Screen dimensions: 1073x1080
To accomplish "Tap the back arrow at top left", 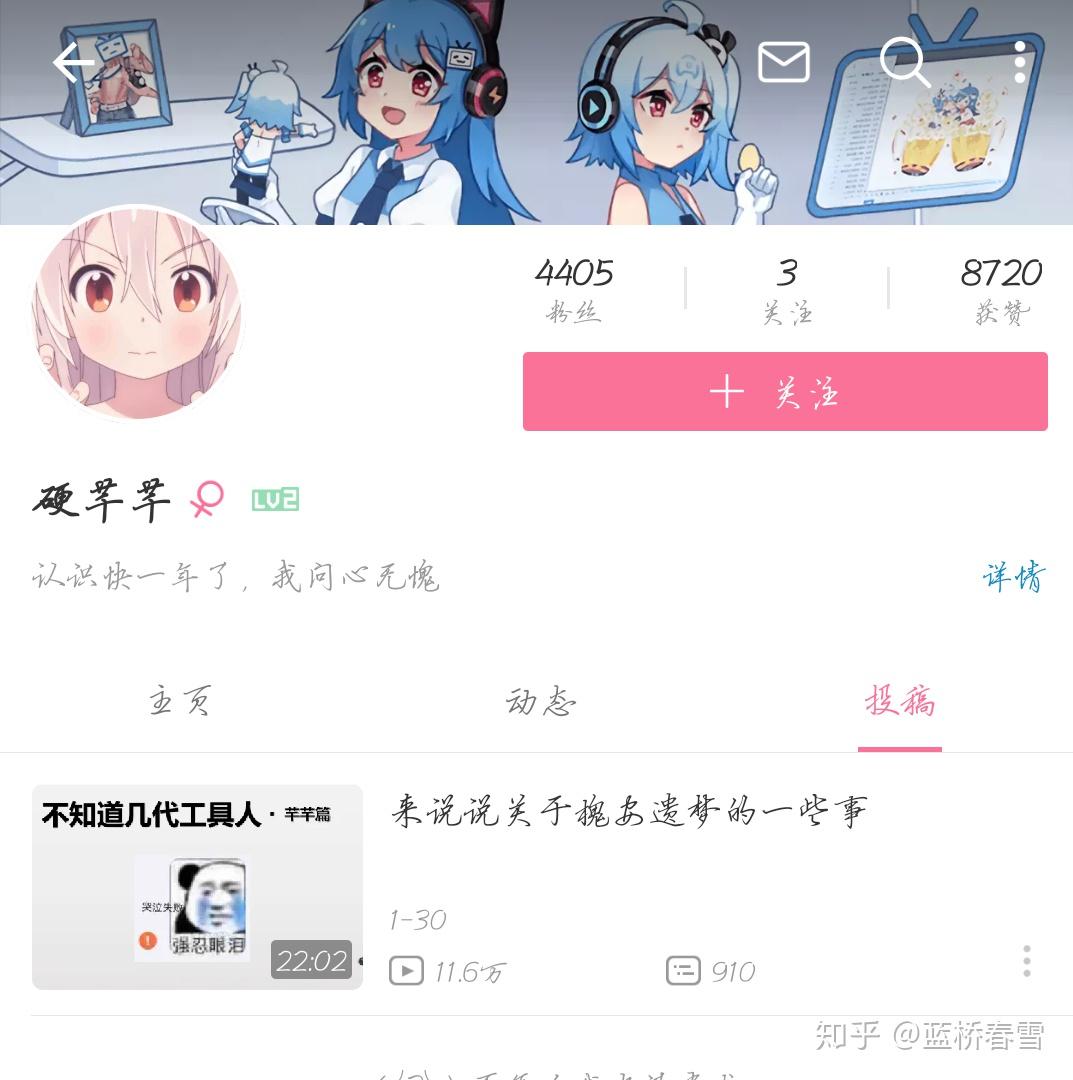I will pos(73,62).
